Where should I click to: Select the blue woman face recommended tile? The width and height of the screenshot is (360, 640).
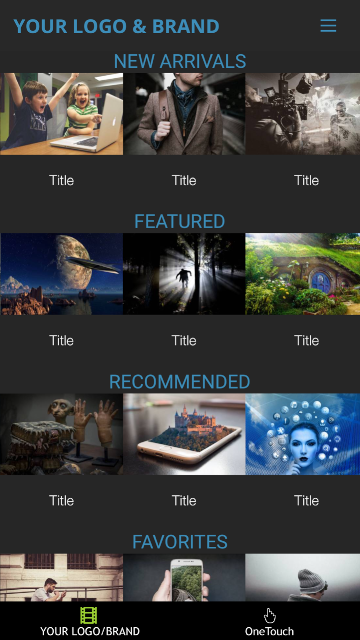(x=302, y=434)
